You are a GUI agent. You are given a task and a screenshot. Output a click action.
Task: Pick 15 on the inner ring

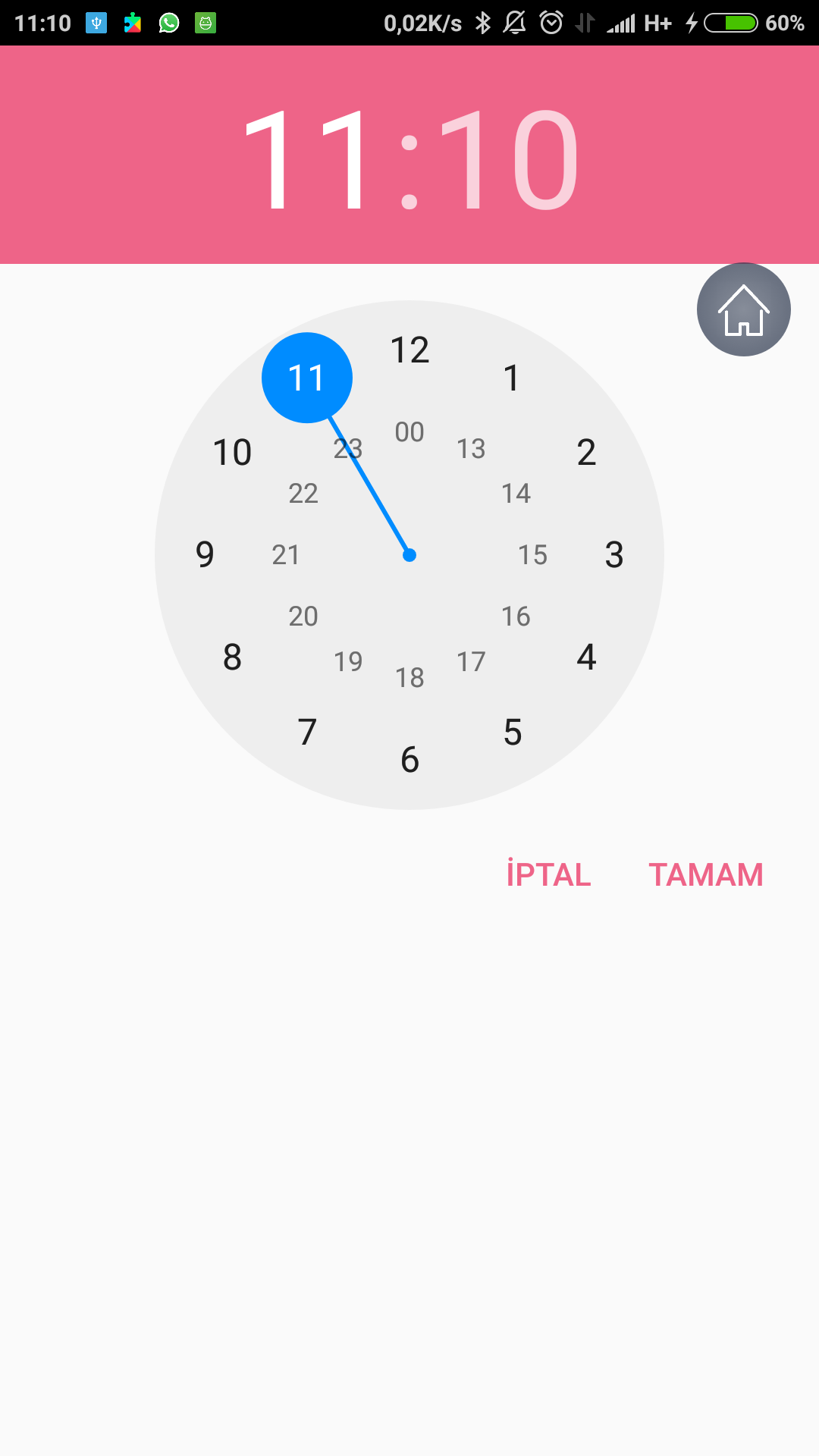click(532, 555)
